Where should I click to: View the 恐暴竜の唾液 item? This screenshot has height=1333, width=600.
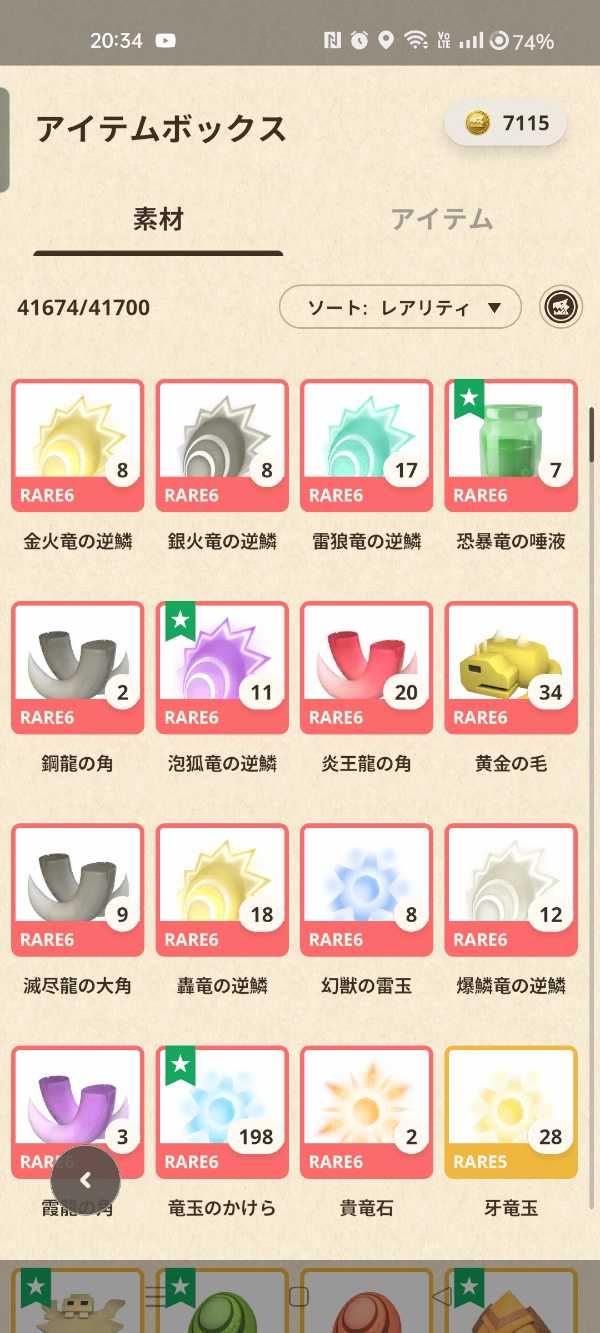tap(510, 446)
